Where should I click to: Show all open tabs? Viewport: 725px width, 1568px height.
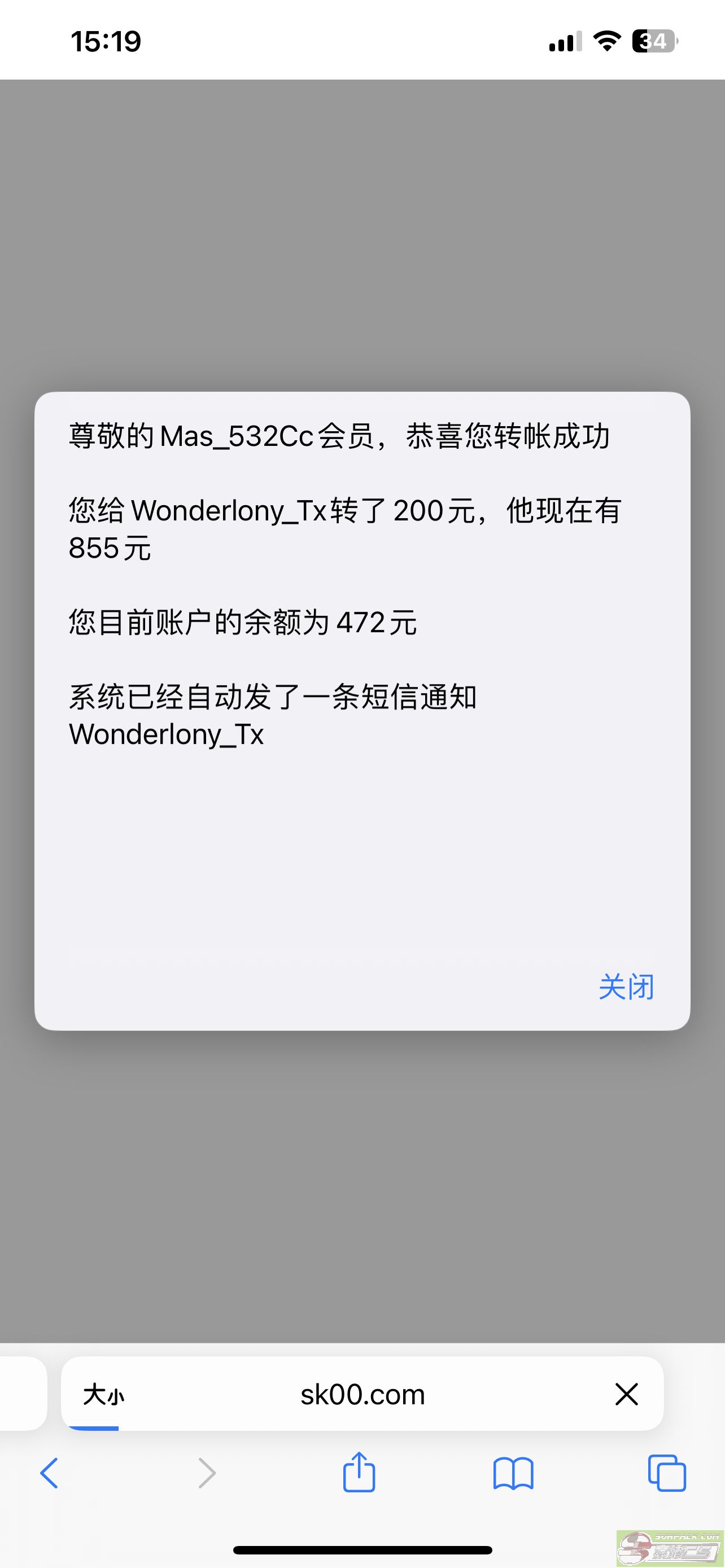coord(667,1473)
